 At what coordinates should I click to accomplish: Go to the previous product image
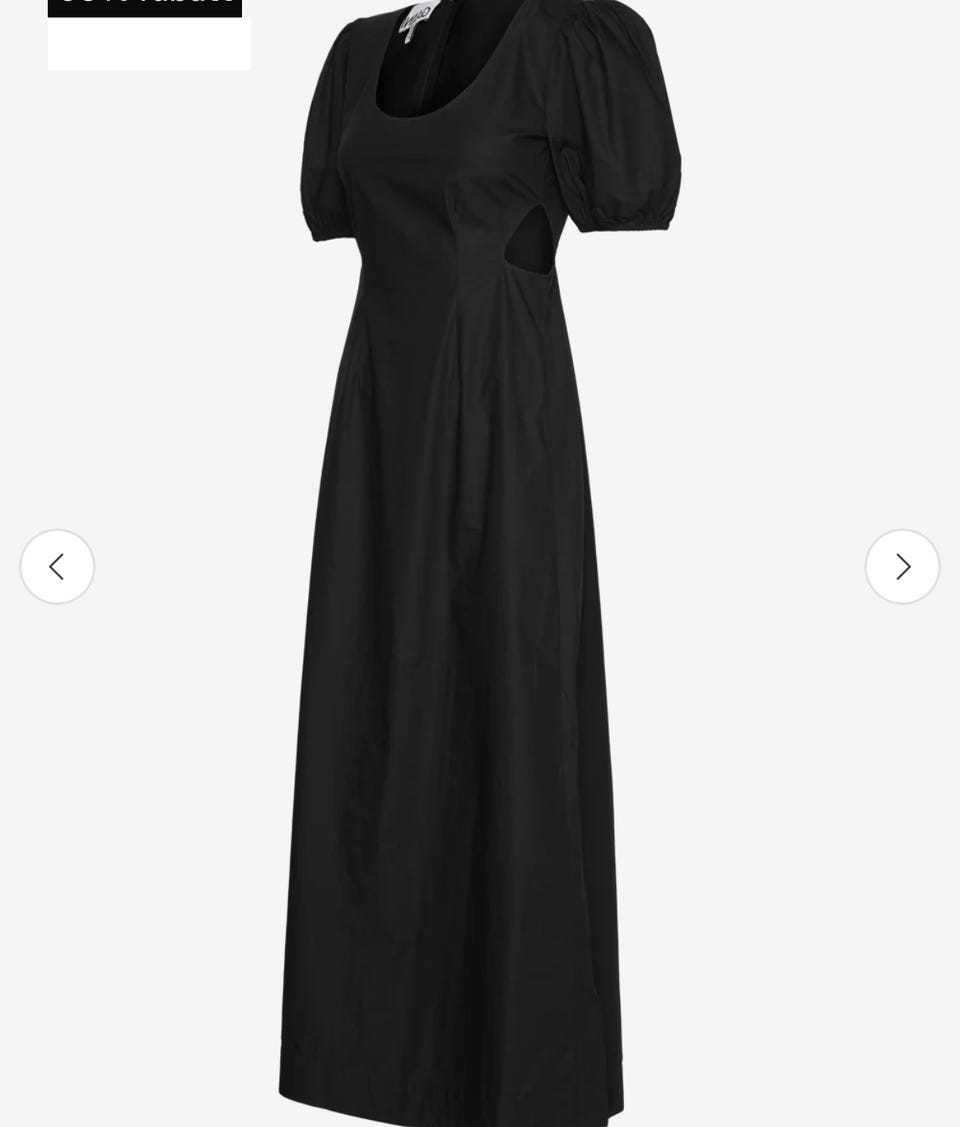(57, 567)
